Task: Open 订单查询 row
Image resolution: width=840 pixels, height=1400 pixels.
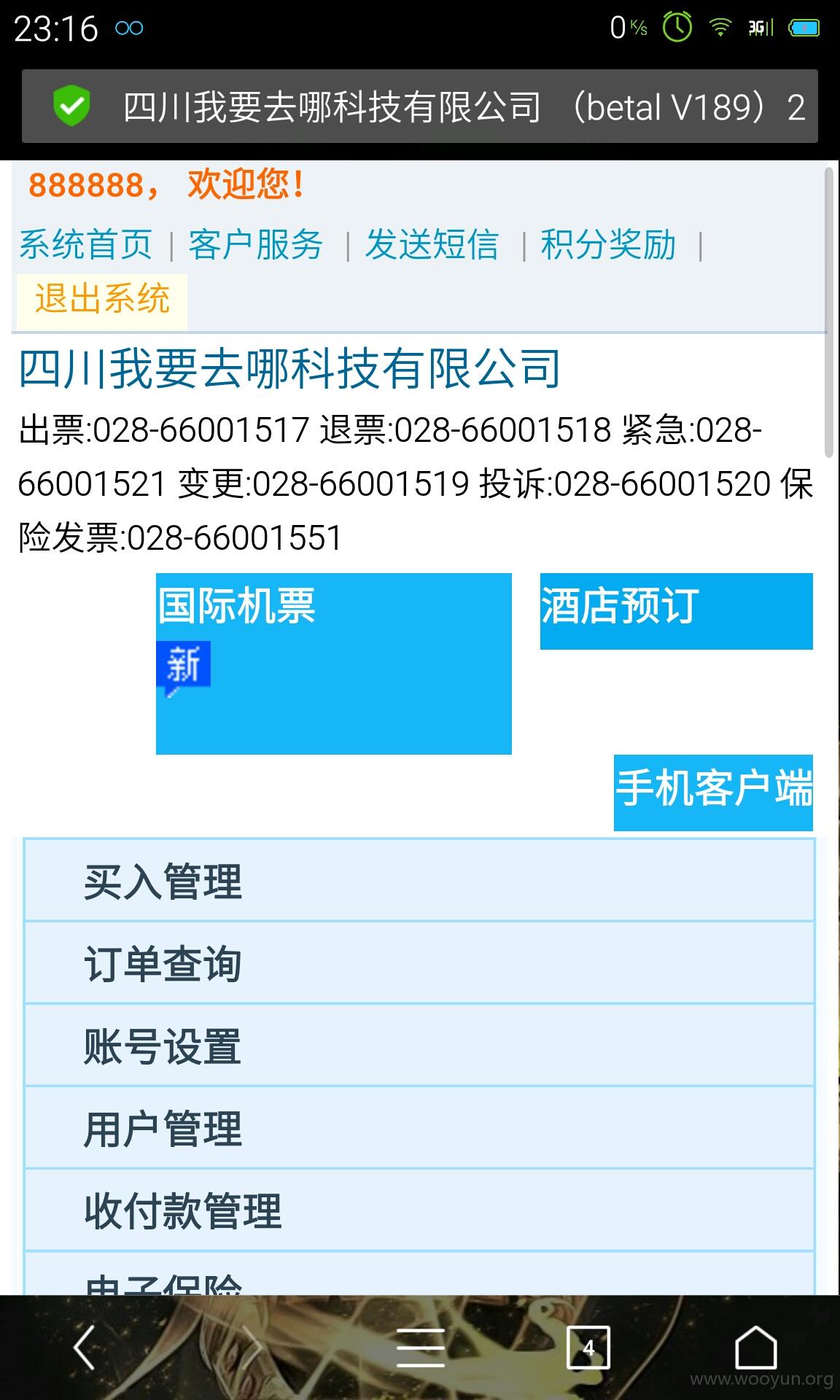Action: tap(419, 962)
